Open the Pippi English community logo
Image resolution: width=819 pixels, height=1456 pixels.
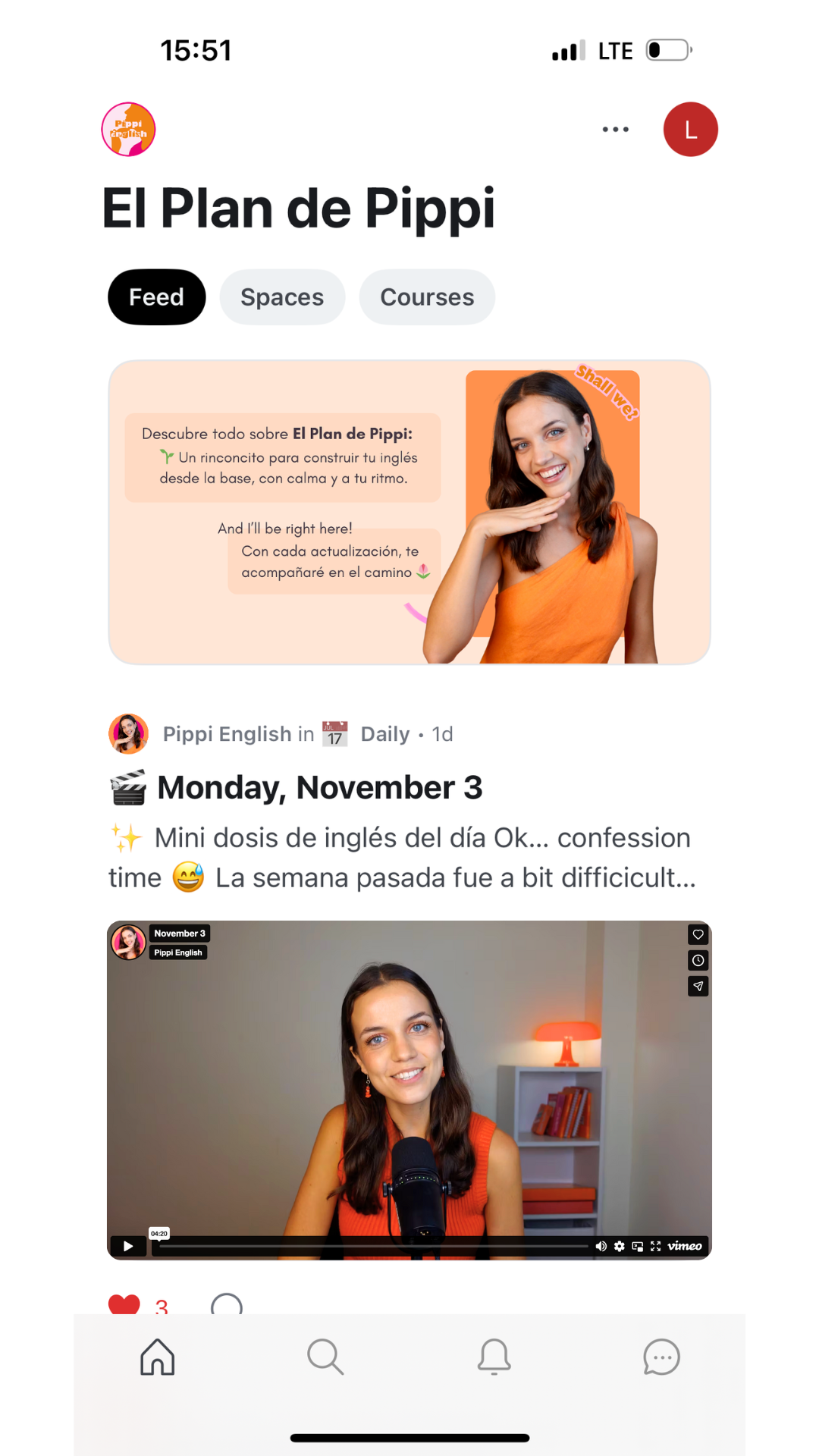[129, 130]
